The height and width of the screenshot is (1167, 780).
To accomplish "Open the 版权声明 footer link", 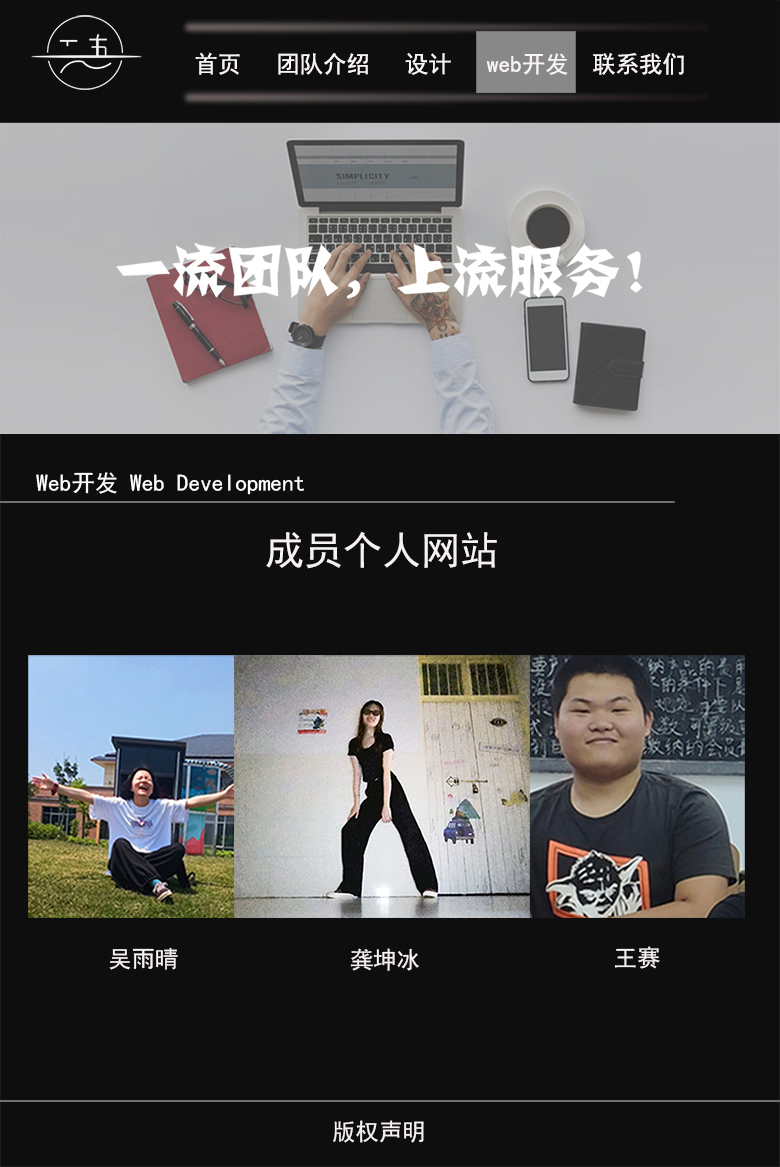I will (x=379, y=1132).
